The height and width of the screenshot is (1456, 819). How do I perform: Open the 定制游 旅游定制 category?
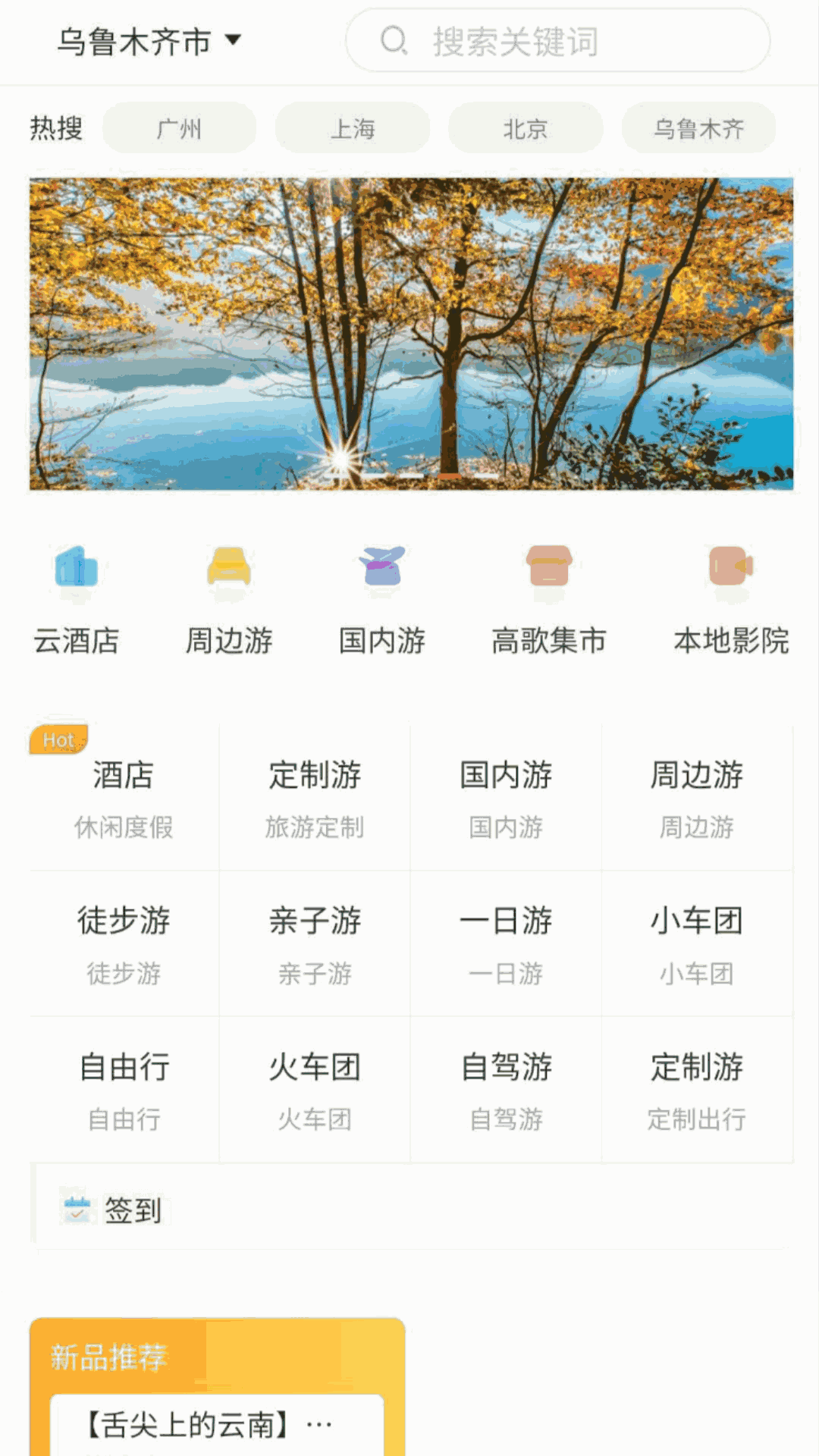click(315, 796)
